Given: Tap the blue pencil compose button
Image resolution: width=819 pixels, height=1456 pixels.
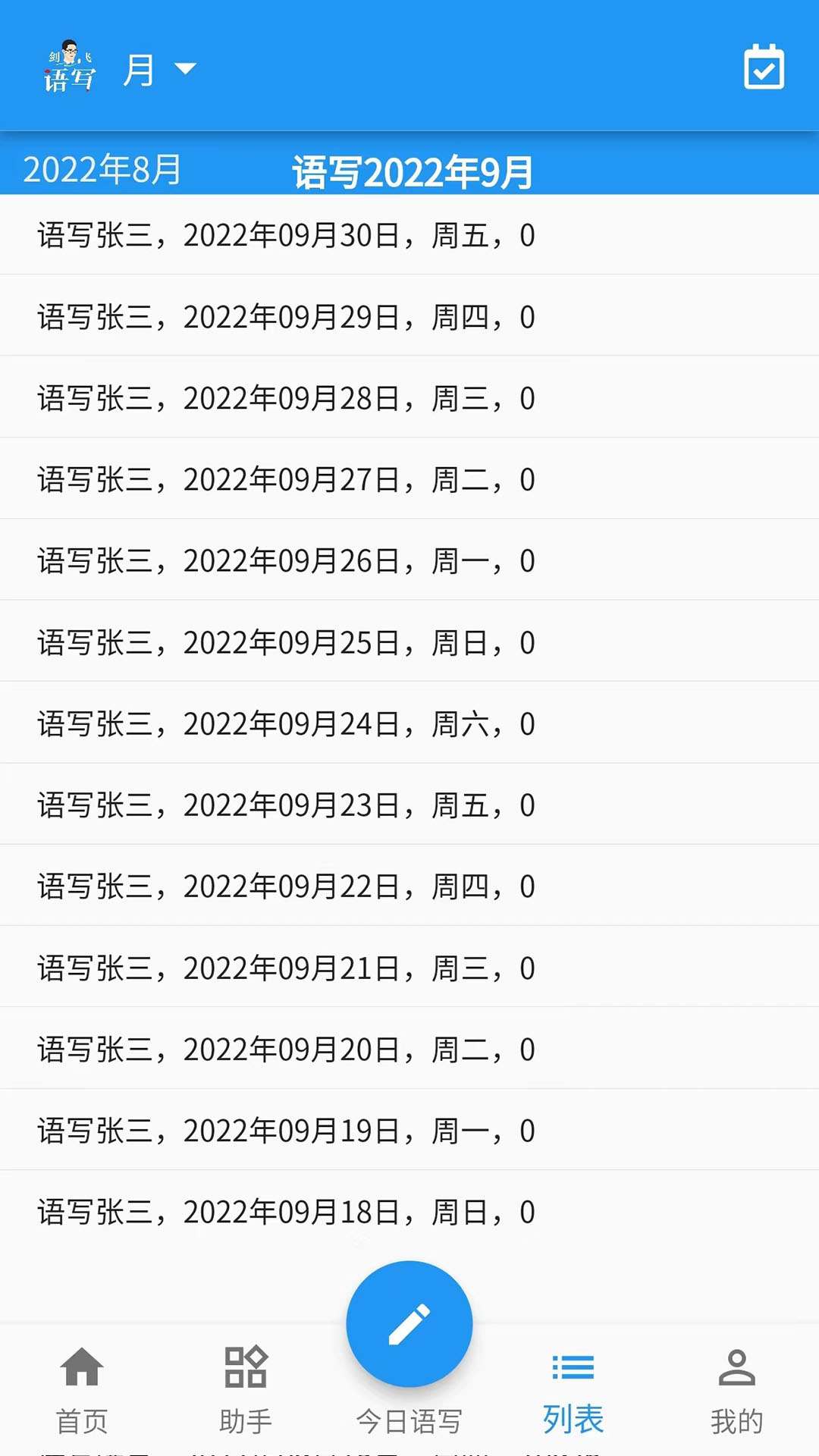Looking at the screenshot, I should [x=409, y=1323].
